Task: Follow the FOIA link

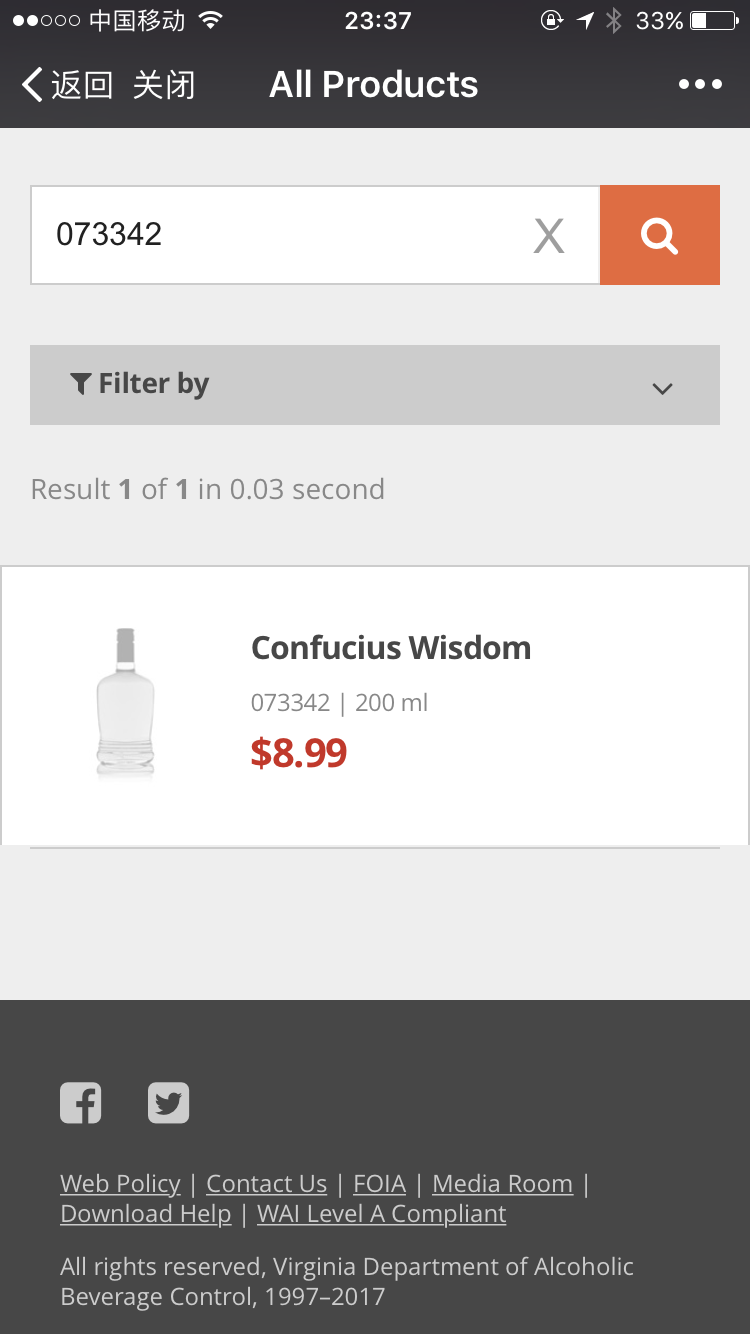Action: [x=379, y=1184]
